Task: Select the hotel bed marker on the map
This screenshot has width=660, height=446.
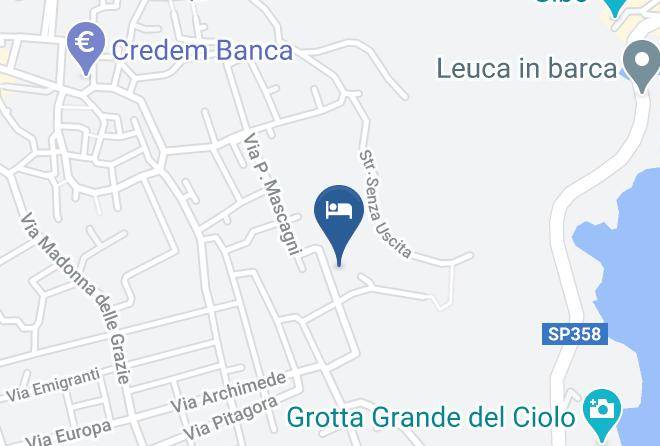Action: point(339,224)
